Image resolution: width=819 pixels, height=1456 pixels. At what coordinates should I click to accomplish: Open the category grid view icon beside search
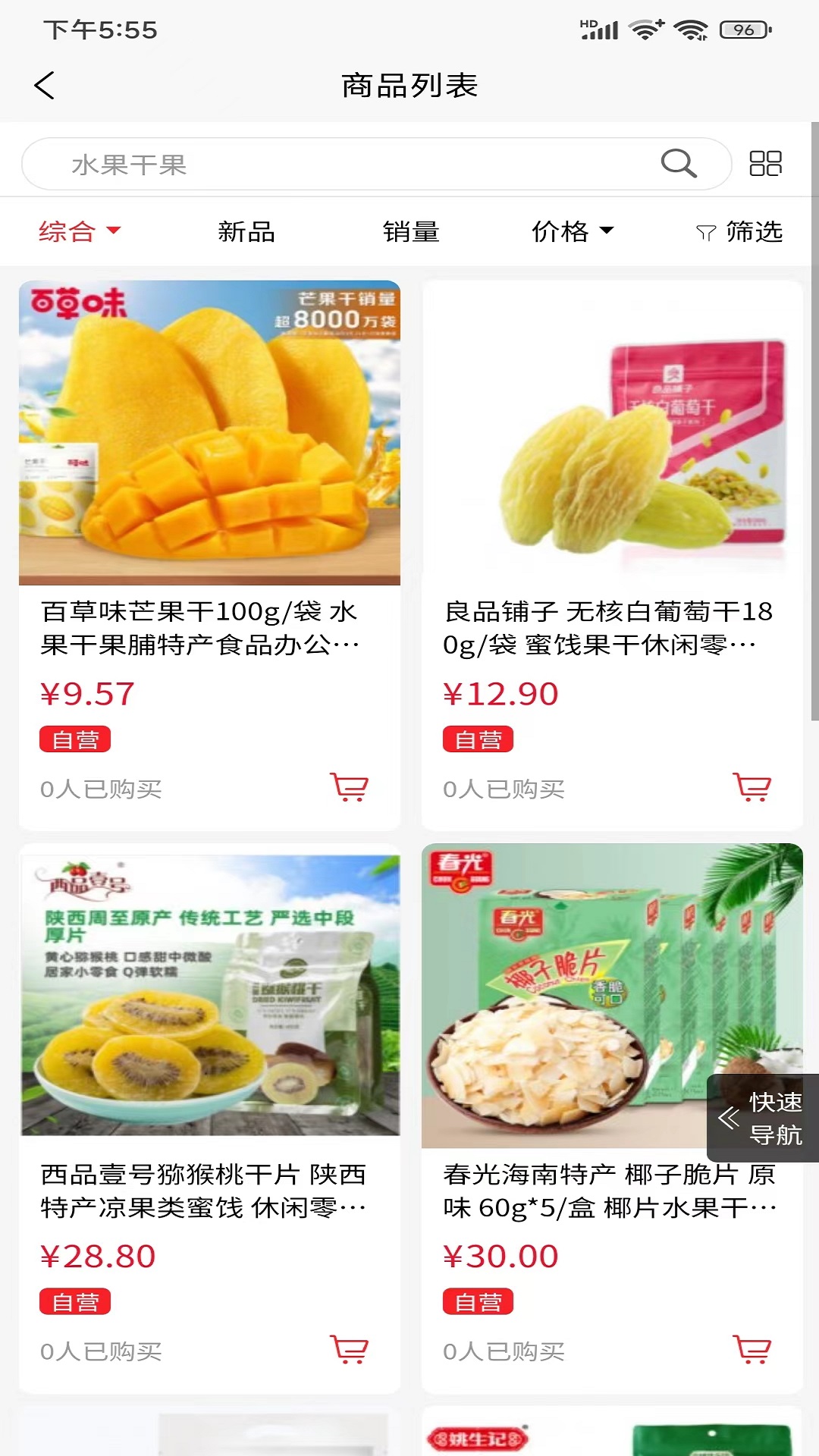tap(765, 162)
